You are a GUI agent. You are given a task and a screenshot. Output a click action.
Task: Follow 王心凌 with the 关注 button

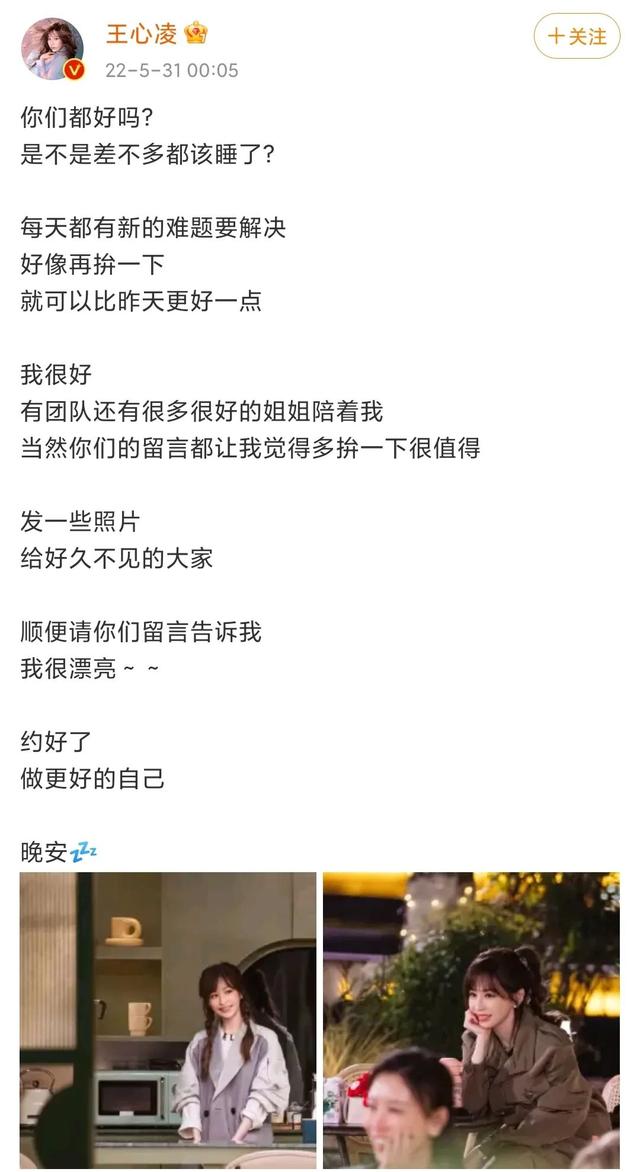click(x=576, y=37)
